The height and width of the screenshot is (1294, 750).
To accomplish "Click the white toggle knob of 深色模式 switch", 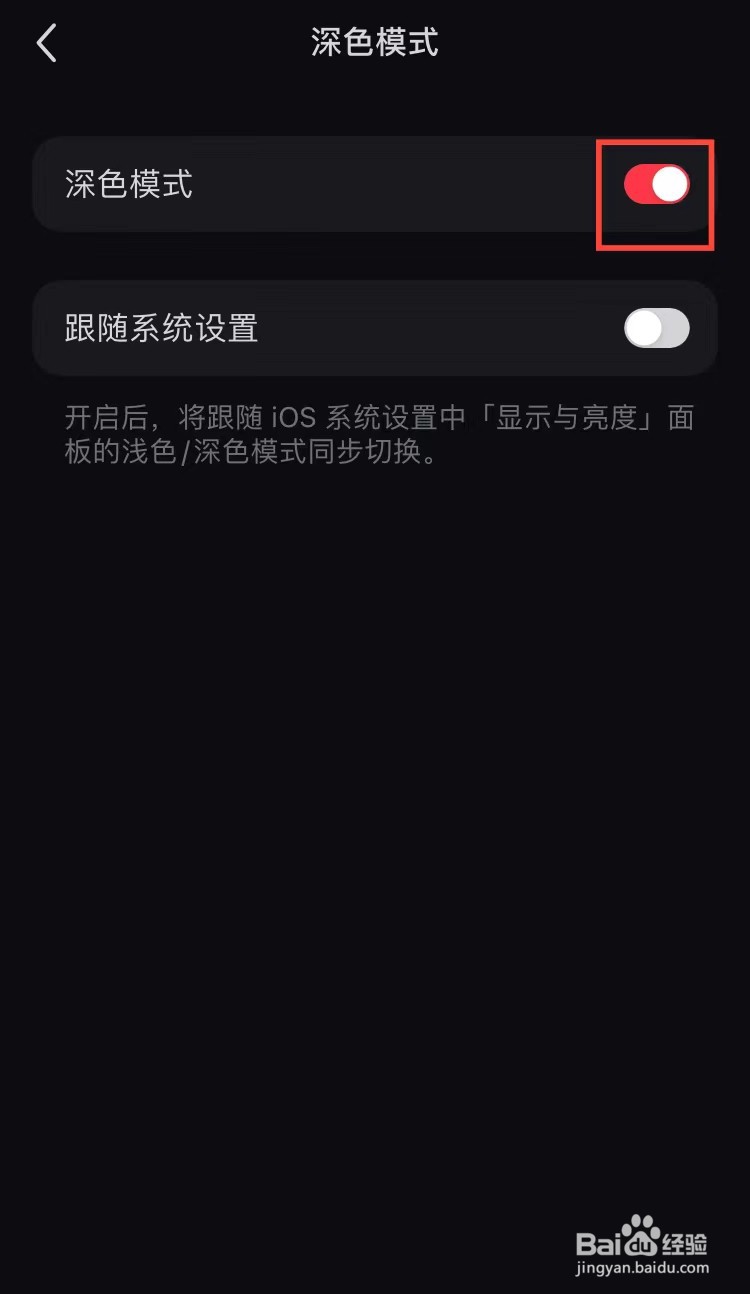I will tap(672, 184).
